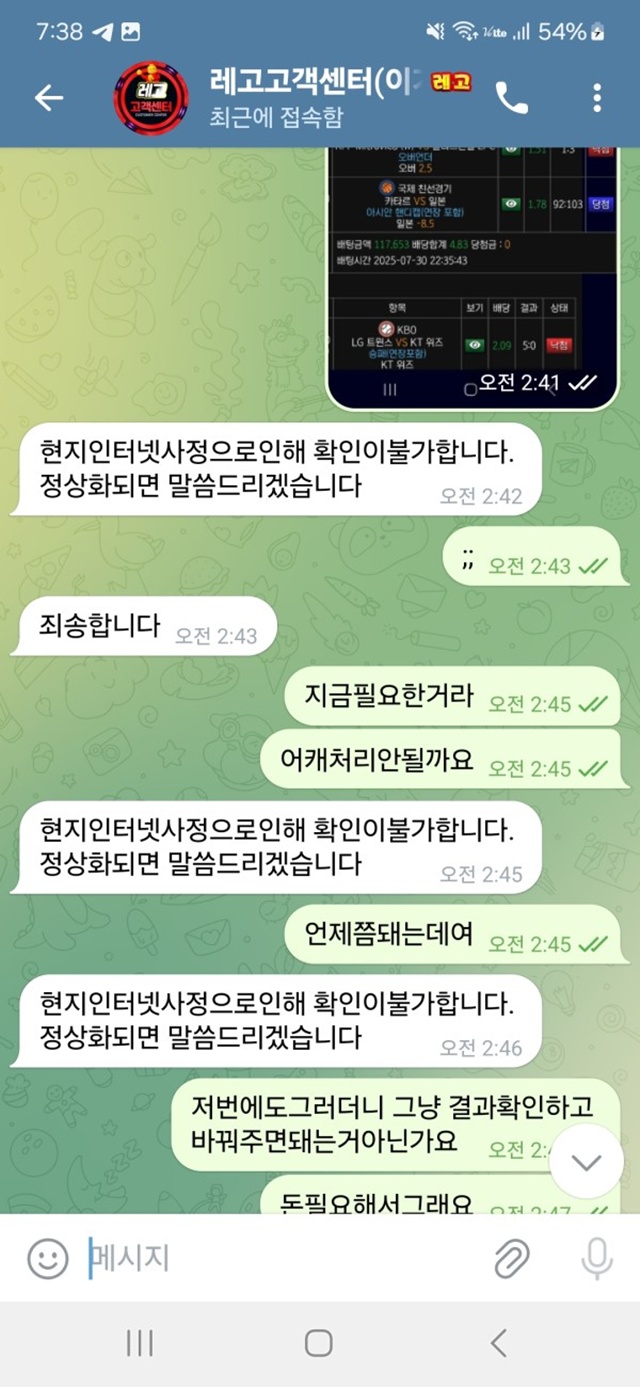The image size is (640, 1387).
Task: Open recent apps from the navigation bar
Action: (x=140, y=1343)
